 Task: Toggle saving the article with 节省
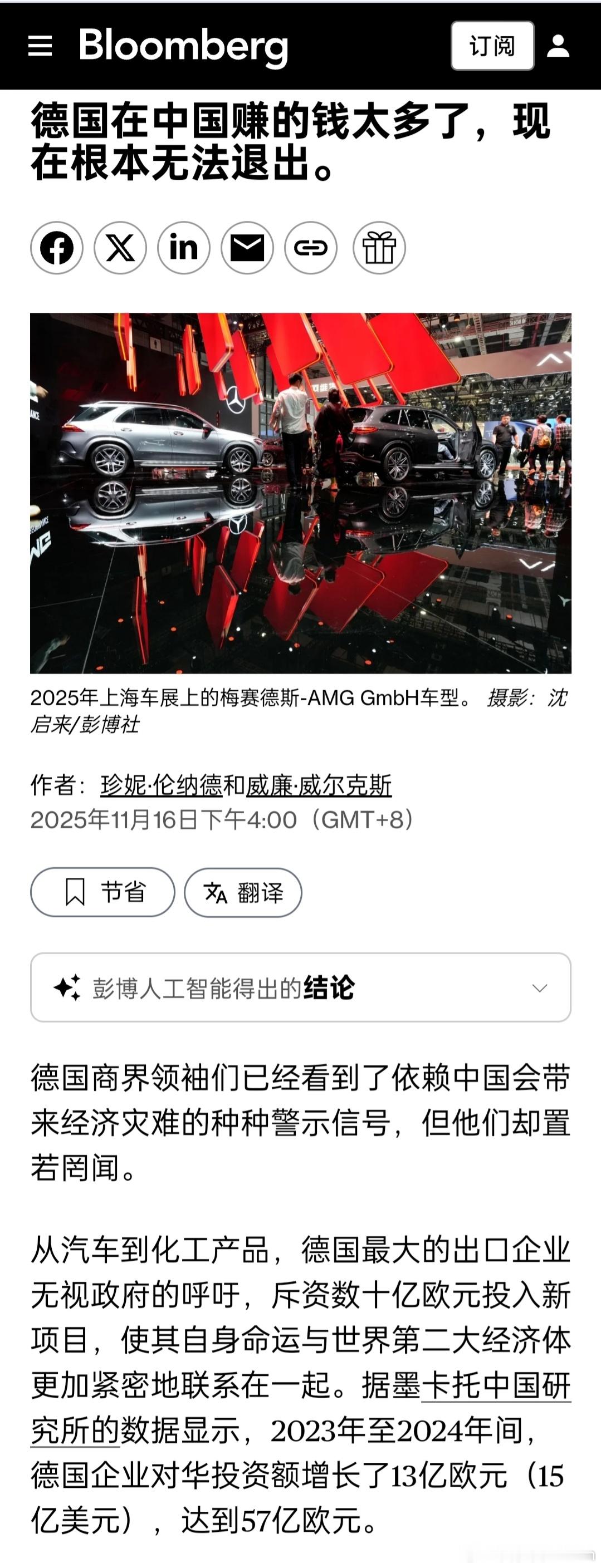(102, 892)
